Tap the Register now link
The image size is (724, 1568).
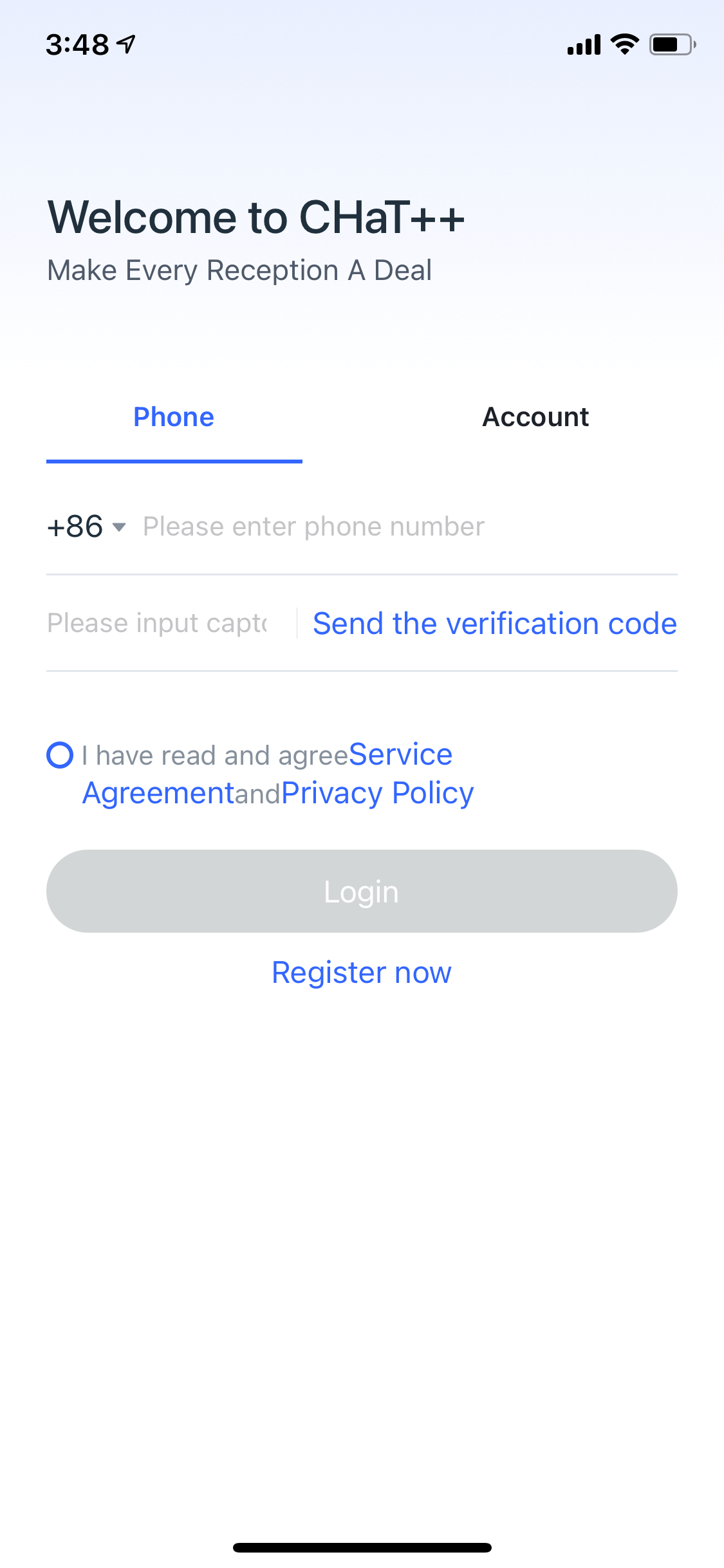coord(361,973)
